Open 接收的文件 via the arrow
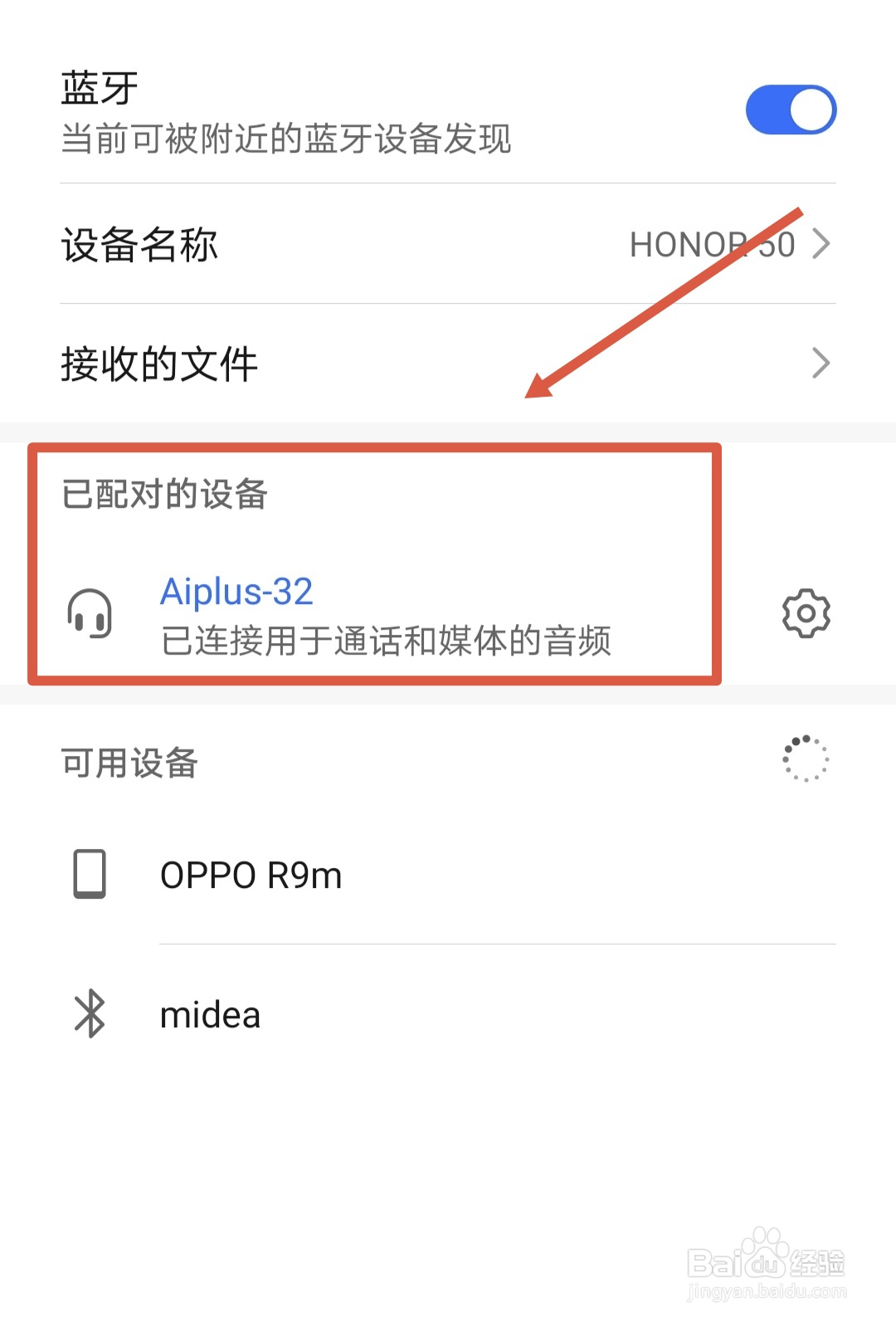 [x=822, y=363]
